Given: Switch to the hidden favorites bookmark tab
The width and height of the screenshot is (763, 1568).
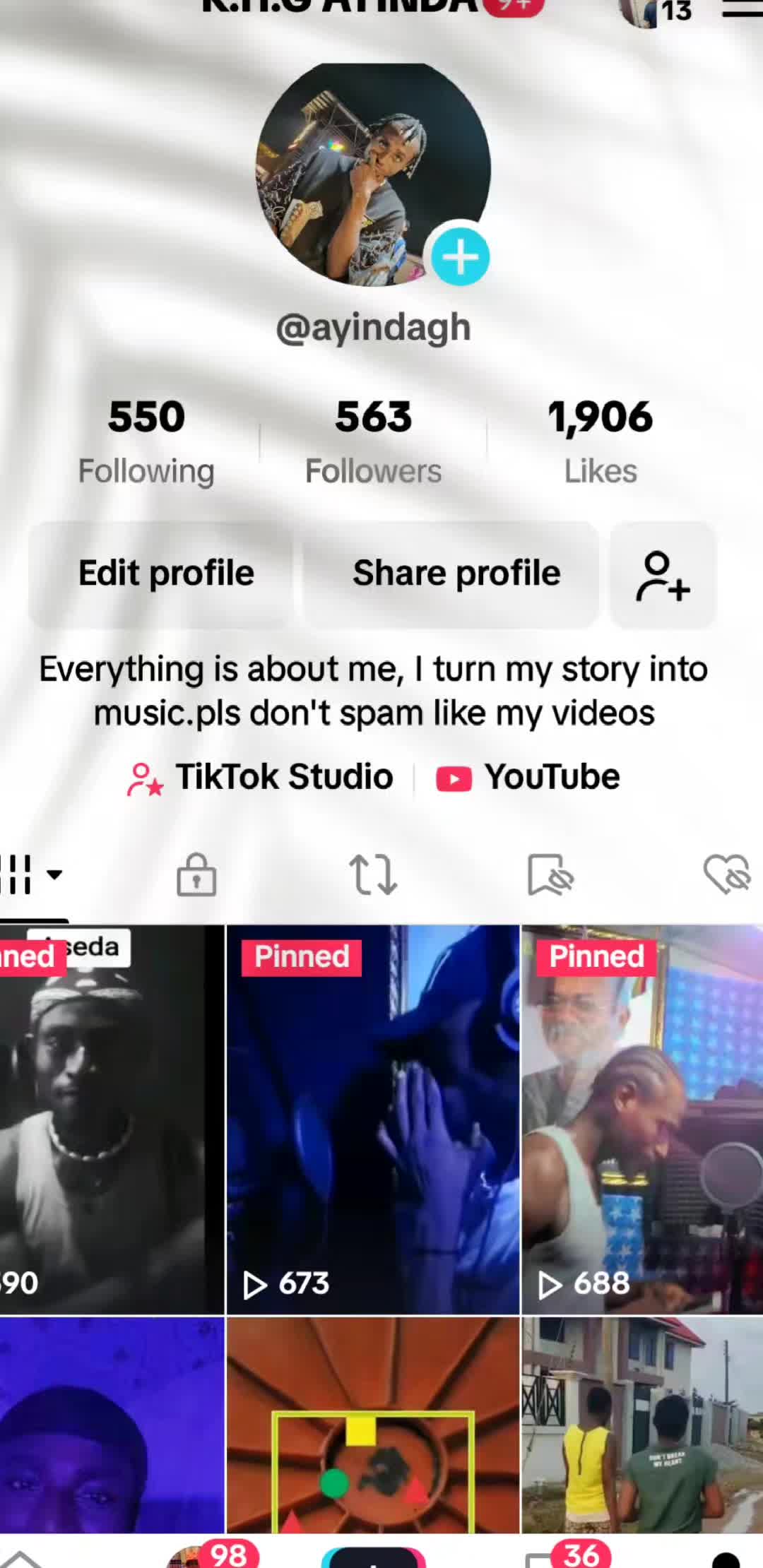Looking at the screenshot, I should coord(550,874).
